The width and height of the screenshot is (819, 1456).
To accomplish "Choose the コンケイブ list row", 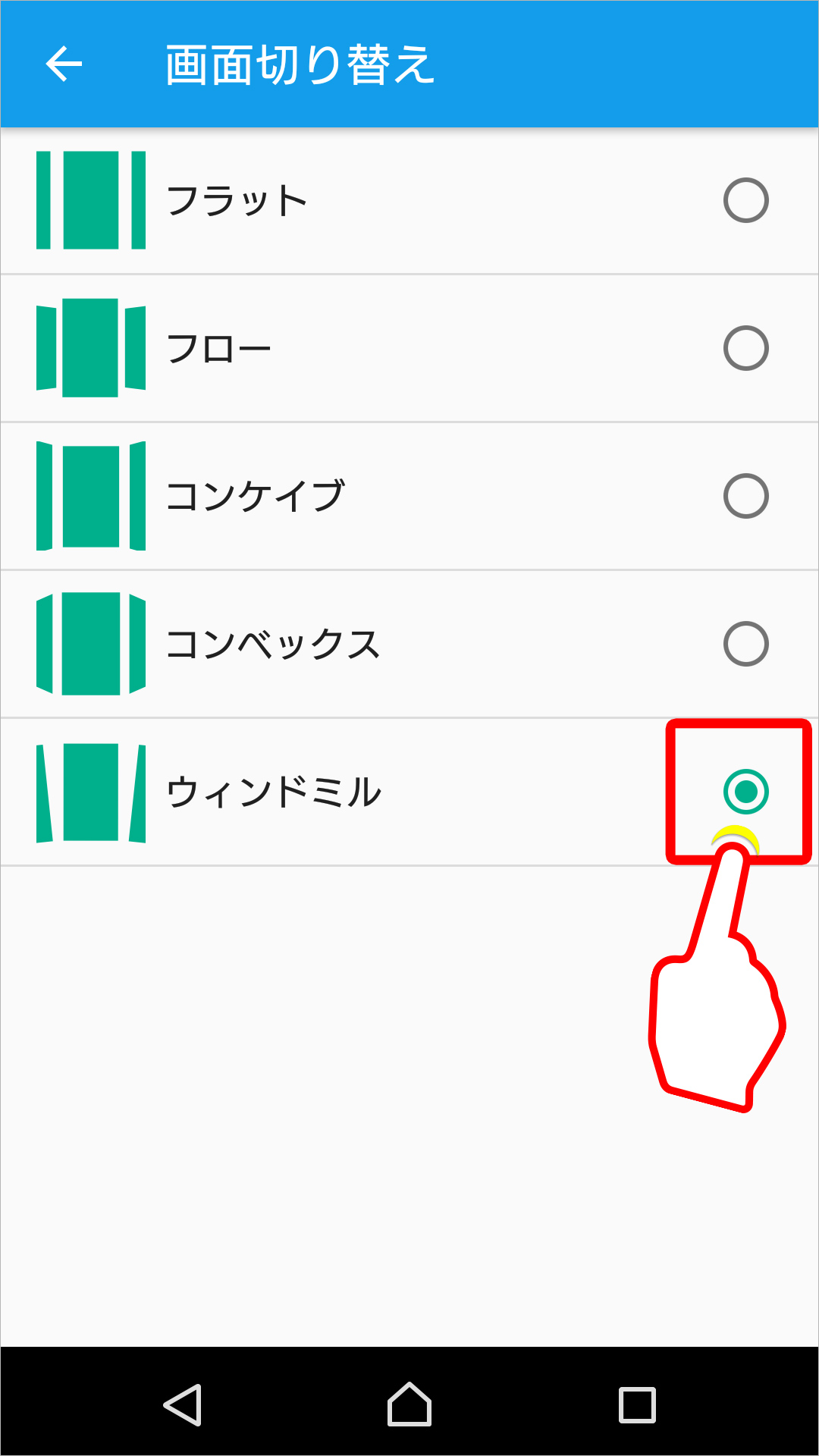I will [x=341, y=495].
